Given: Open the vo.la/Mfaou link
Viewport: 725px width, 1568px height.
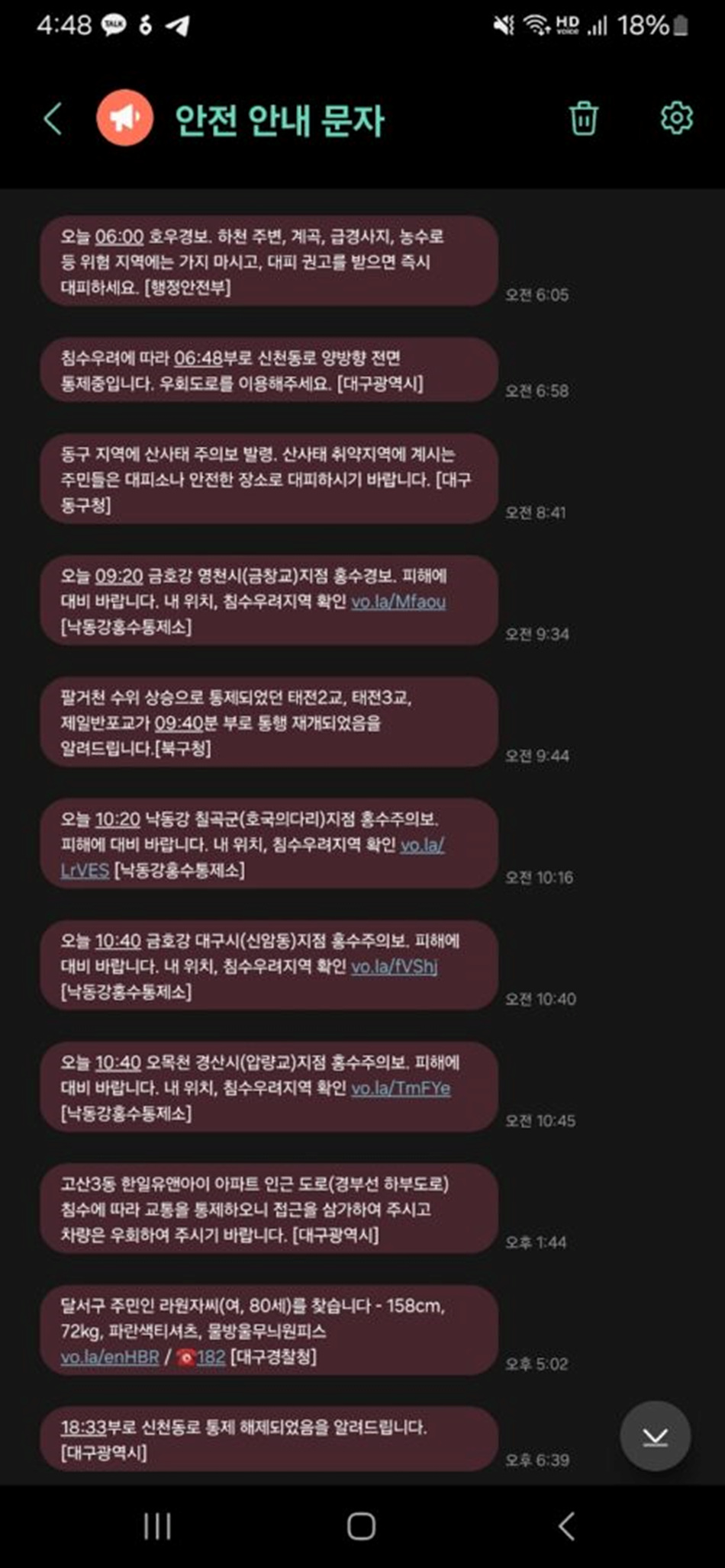Looking at the screenshot, I should 398,602.
